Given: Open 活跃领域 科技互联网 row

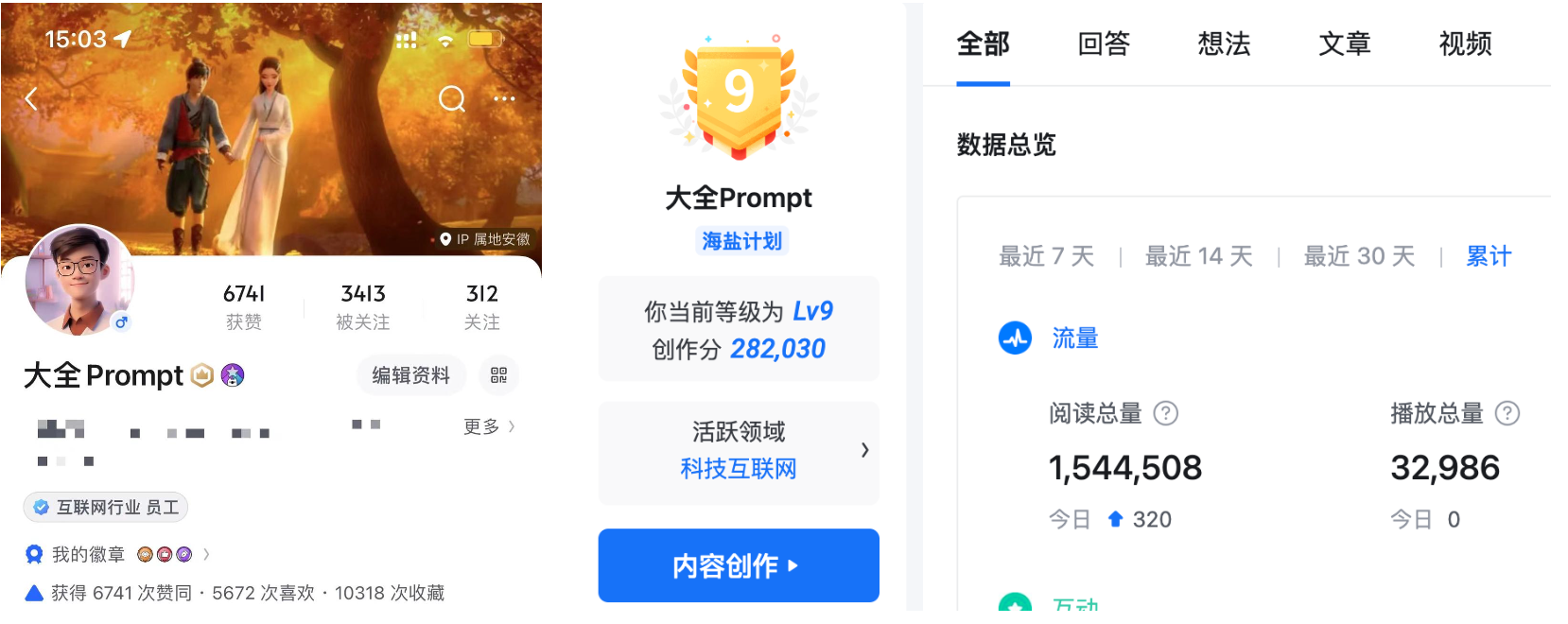Looking at the screenshot, I should [x=739, y=451].
